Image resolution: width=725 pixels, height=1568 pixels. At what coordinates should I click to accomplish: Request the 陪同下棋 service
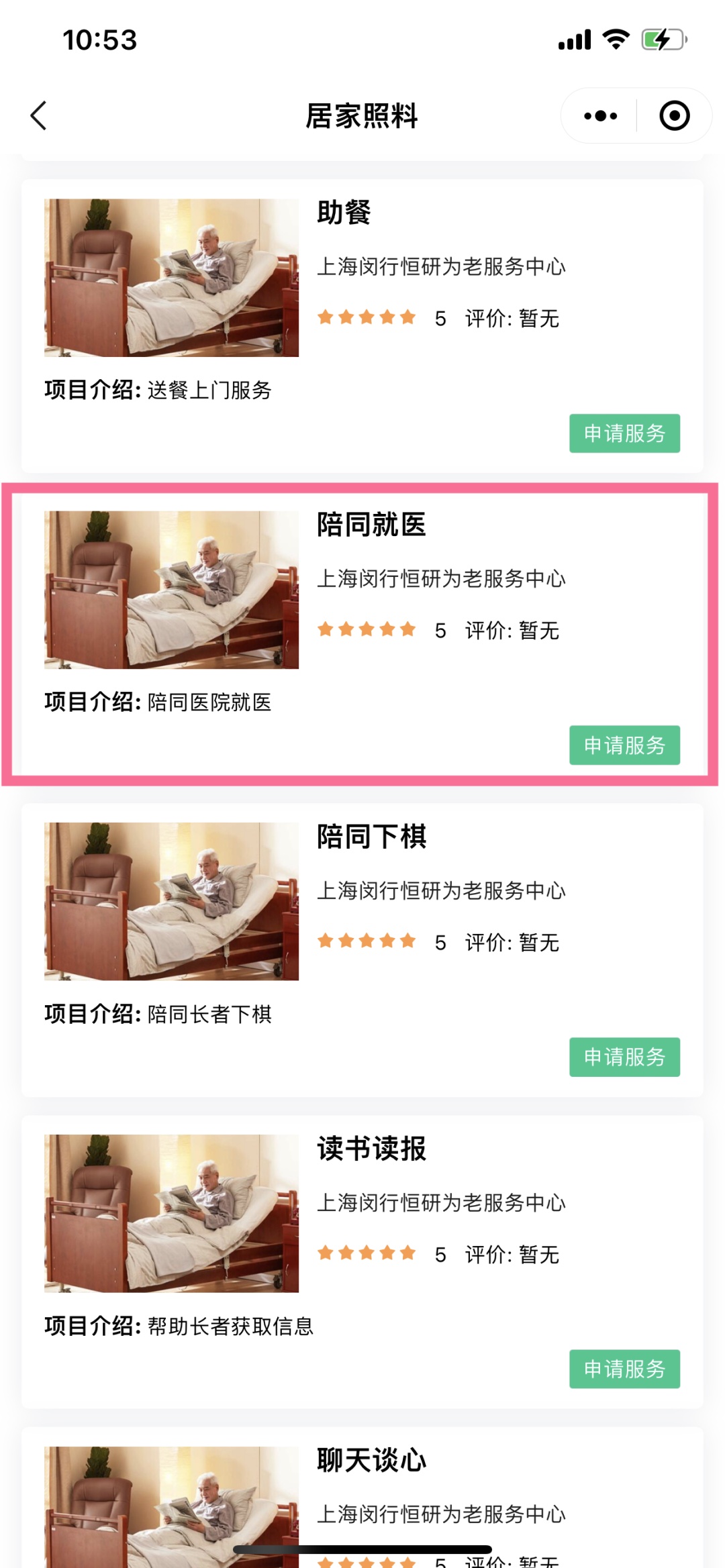pyautogui.click(x=624, y=1057)
